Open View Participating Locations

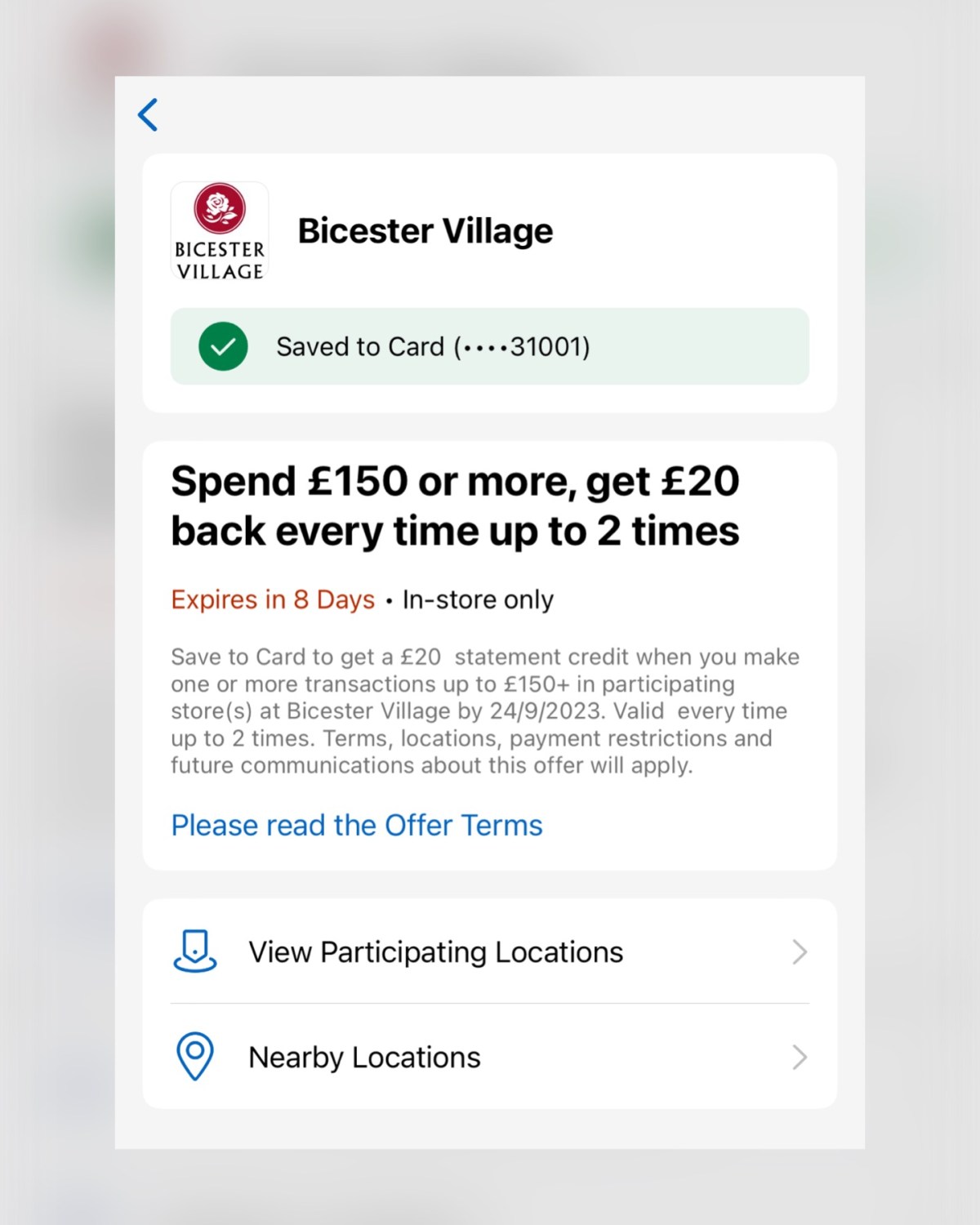pyautogui.click(x=488, y=952)
